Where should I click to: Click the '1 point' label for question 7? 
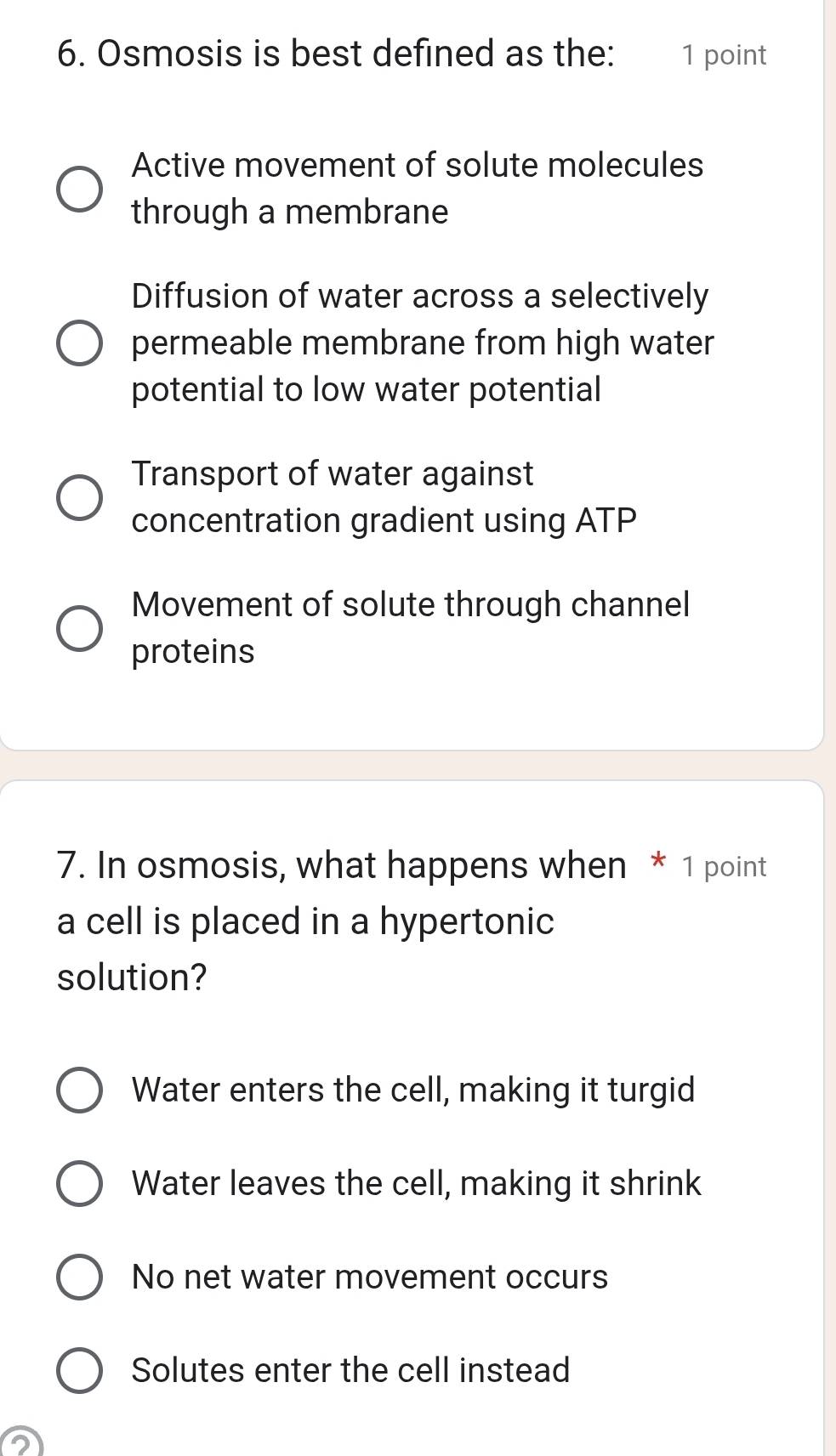(722, 866)
